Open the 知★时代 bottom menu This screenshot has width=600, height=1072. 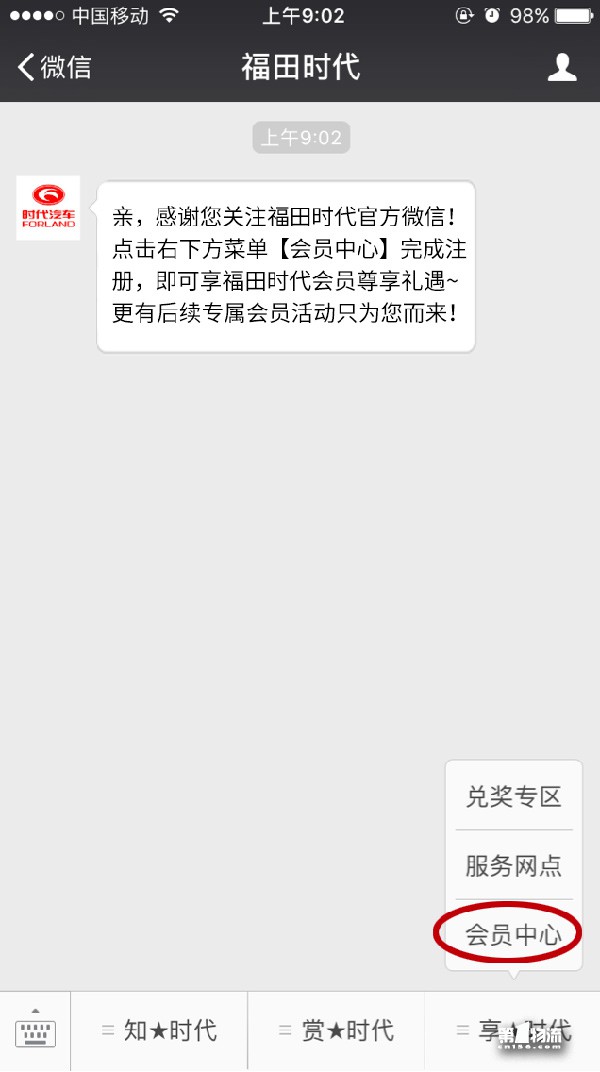coord(159,1031)
